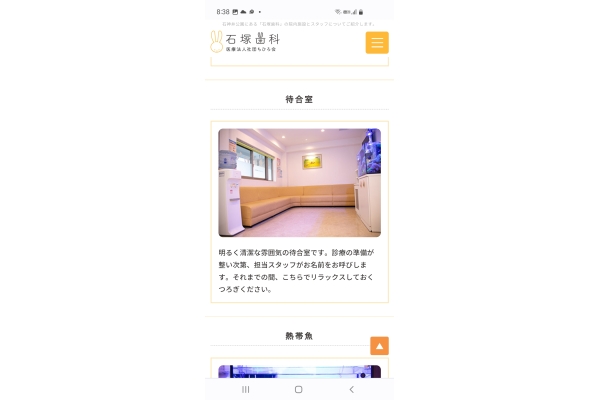The image size is (600, 400).
Task: Open the orange hamburger menu
Action: pyautogui.click(x=377, y=43)
